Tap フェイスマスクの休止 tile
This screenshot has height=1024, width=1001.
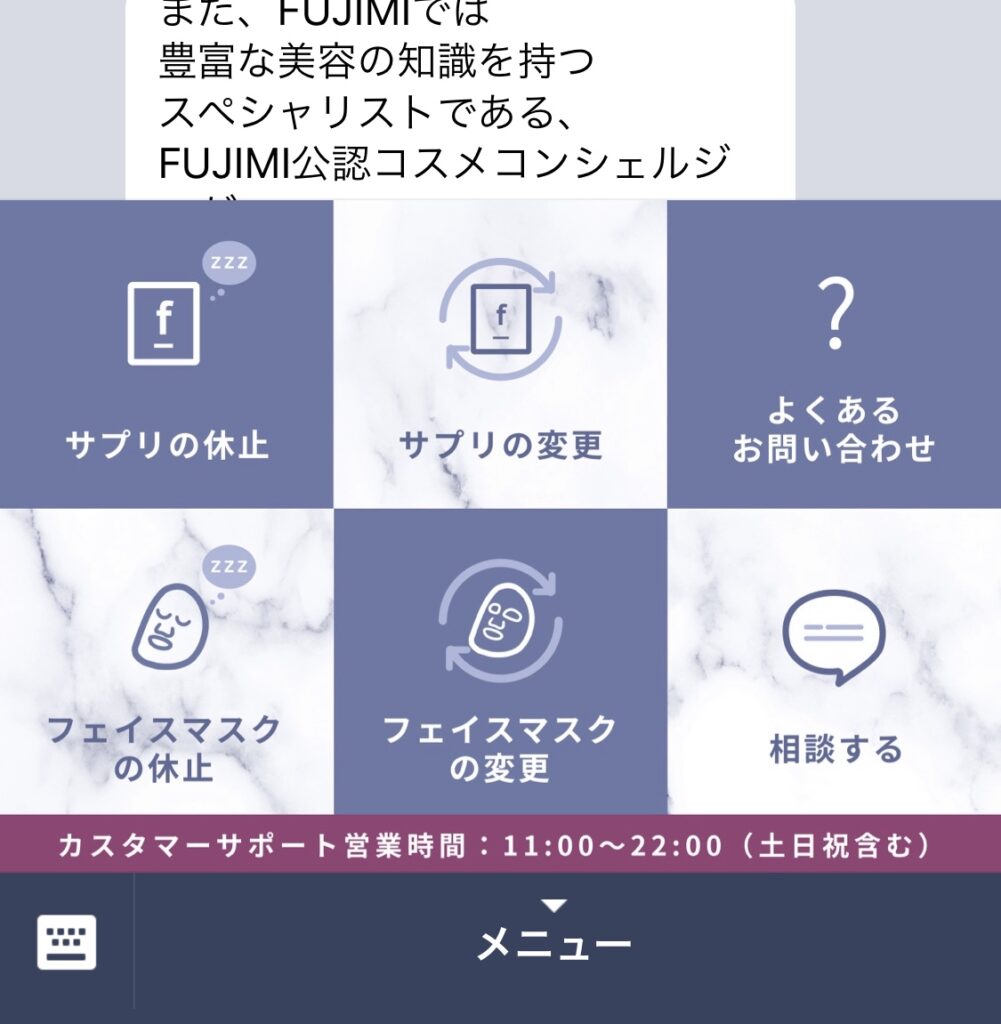(166, 662)
